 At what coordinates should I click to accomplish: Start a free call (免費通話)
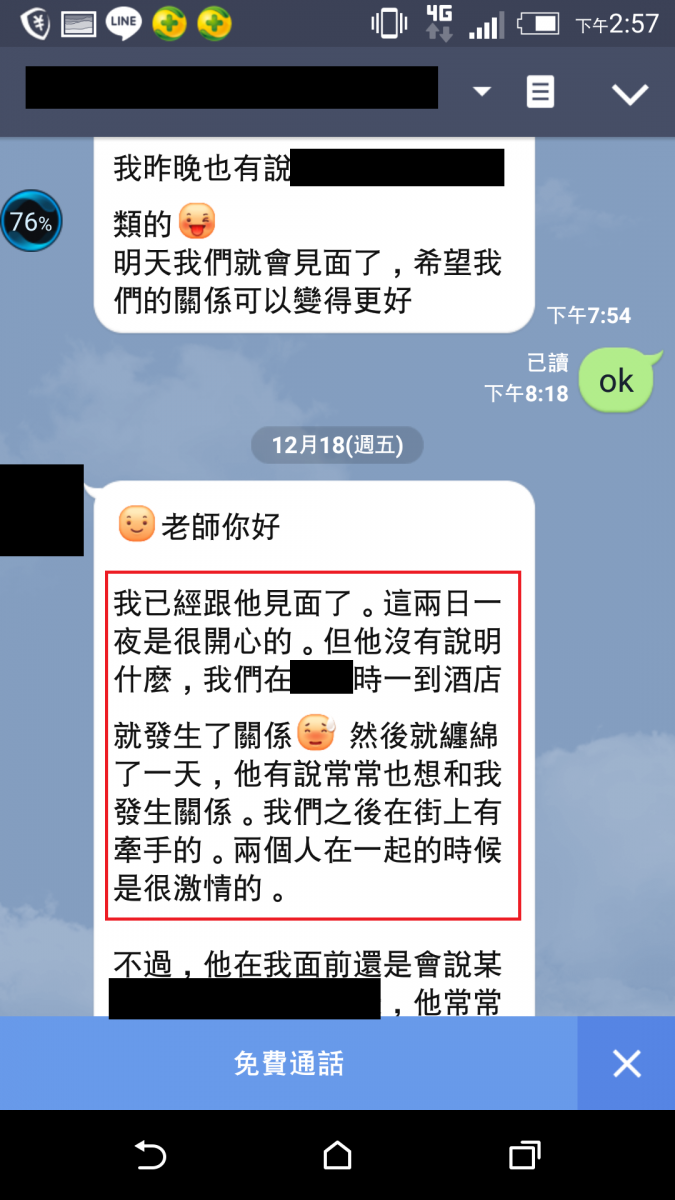(289, 1063)
